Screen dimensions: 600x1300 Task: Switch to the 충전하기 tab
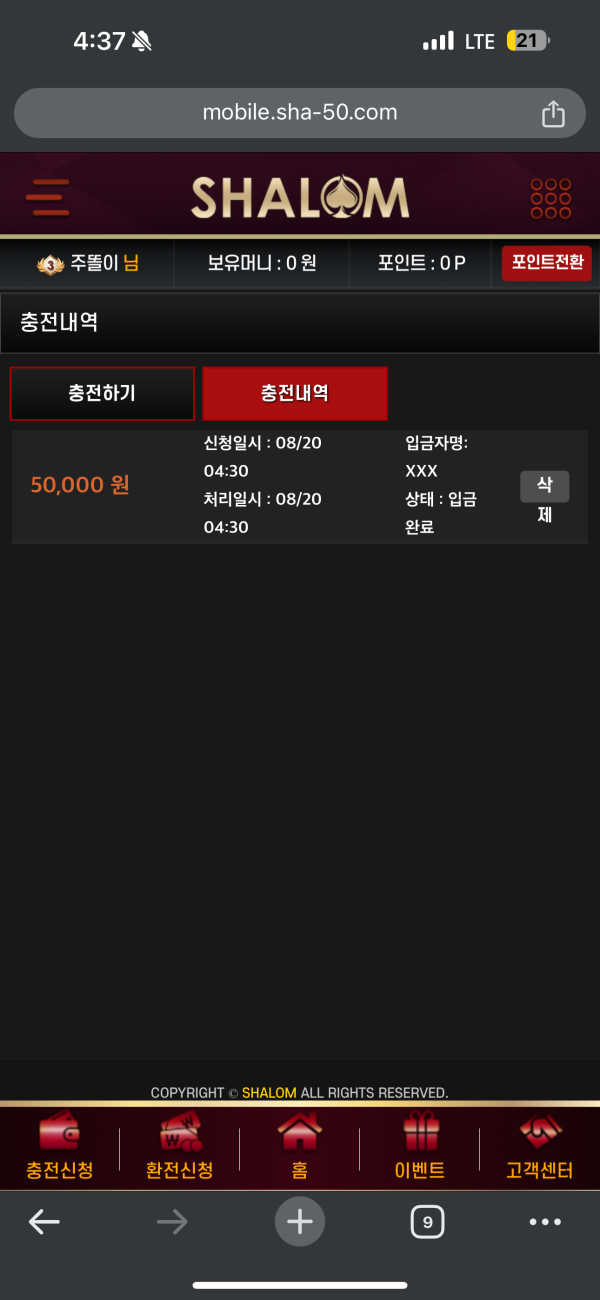102,393
